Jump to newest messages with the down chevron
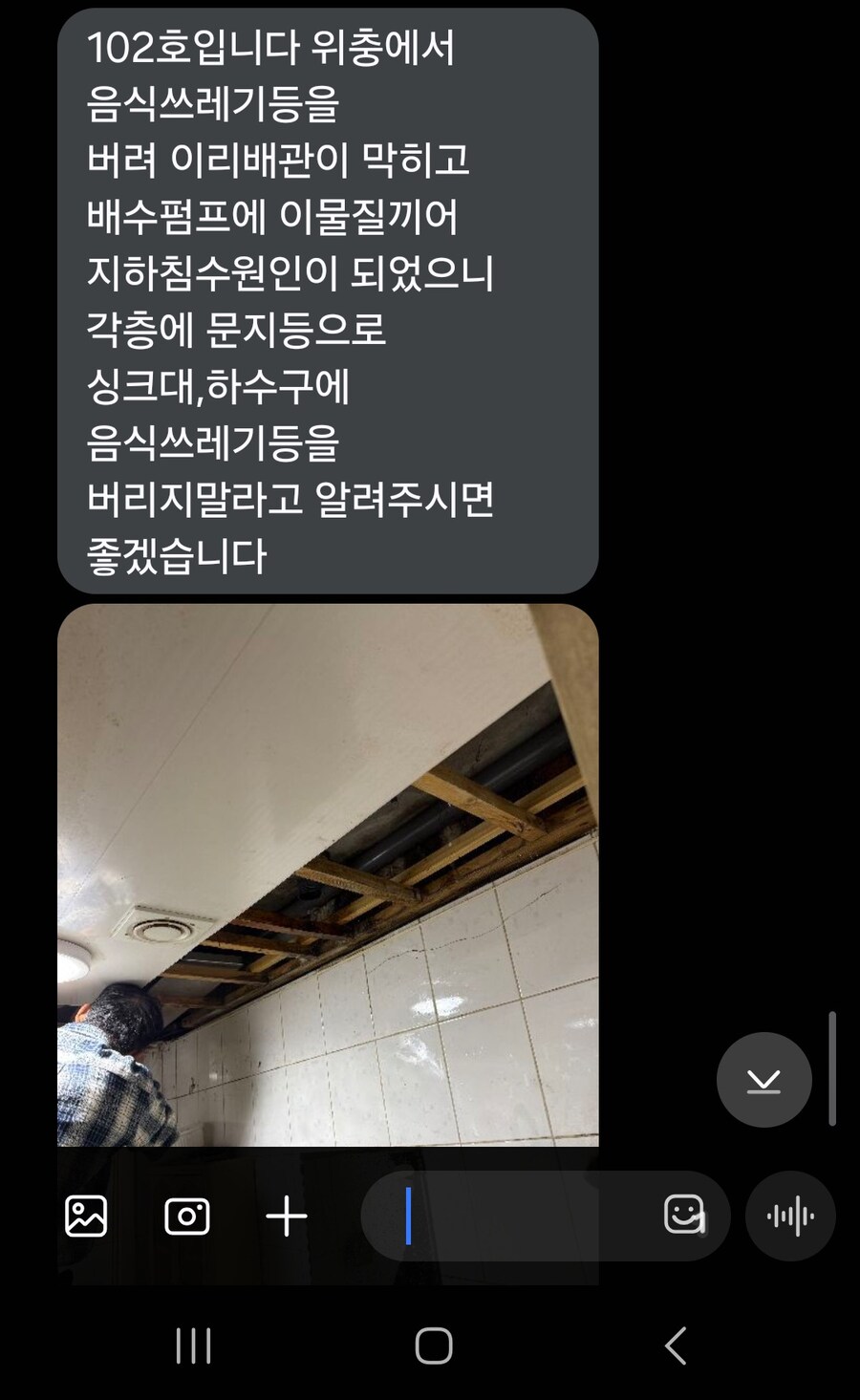Image resolution: width=860 pixels, height=1400 pixels. click(x=763, y=1080)
